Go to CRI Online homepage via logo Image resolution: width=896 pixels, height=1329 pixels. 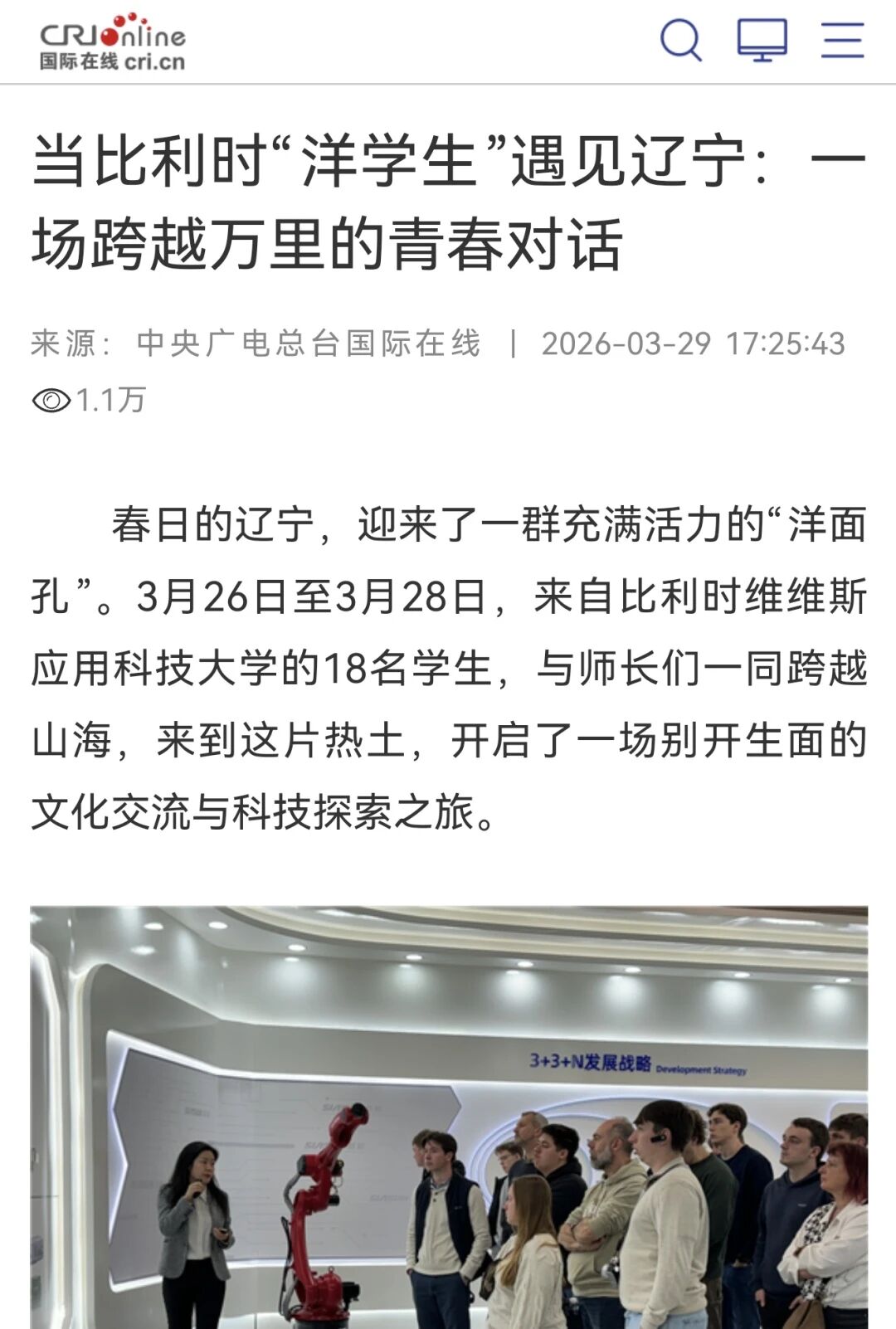(112, 41)
